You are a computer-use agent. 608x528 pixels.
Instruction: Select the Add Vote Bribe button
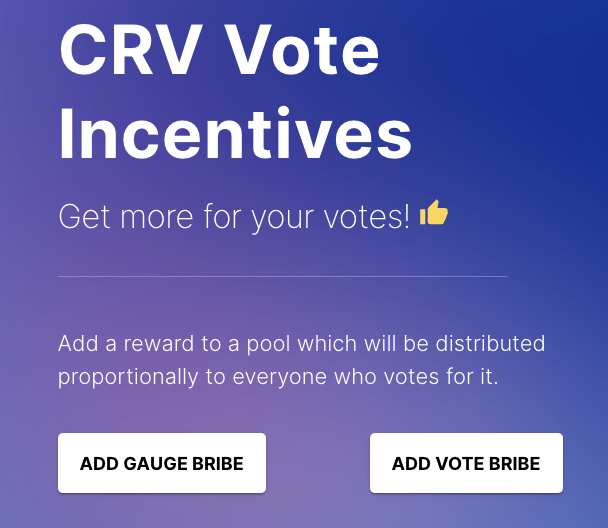466,463
